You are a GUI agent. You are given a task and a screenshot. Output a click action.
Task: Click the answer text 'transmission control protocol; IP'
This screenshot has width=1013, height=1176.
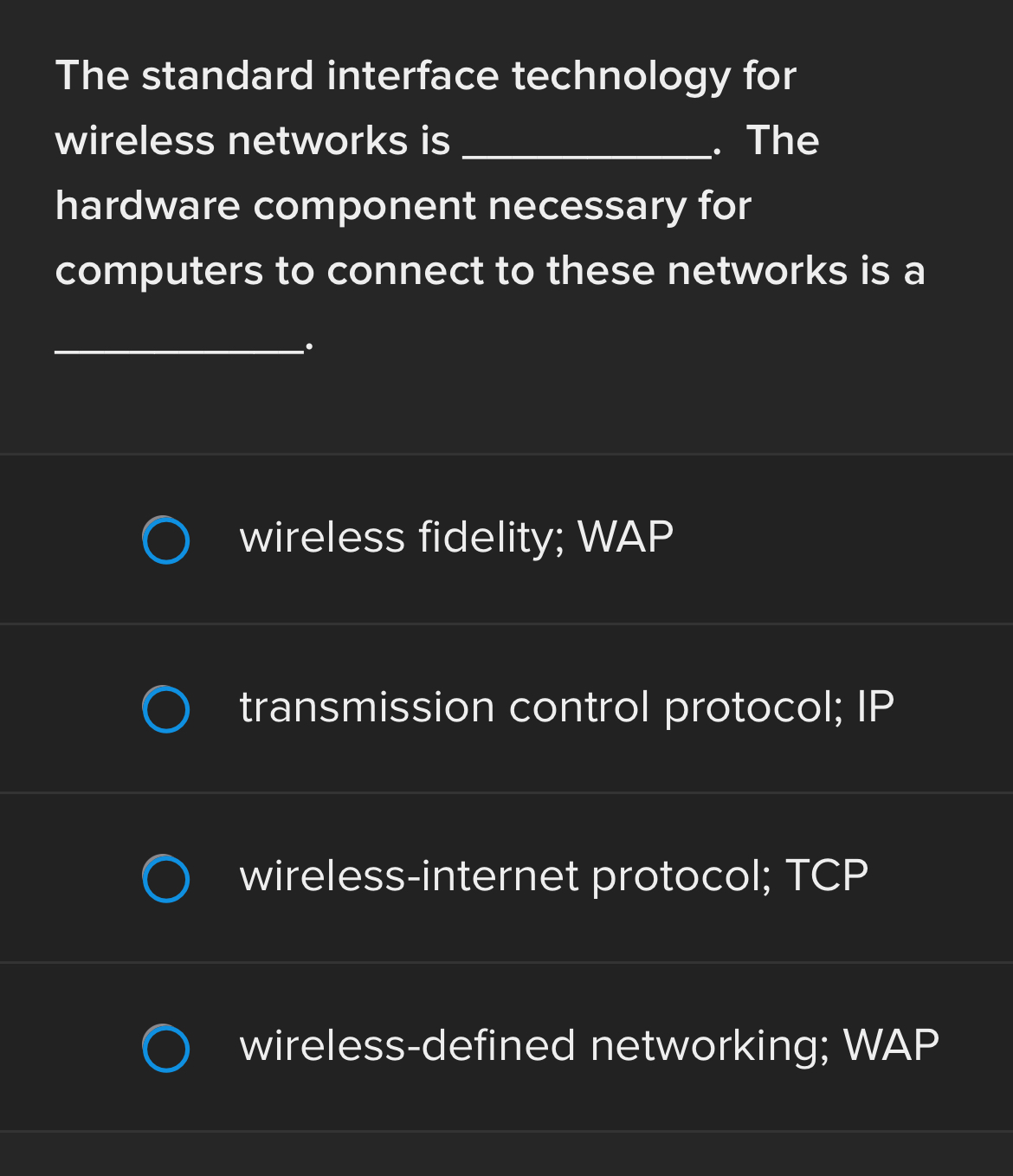click(566, 709)
